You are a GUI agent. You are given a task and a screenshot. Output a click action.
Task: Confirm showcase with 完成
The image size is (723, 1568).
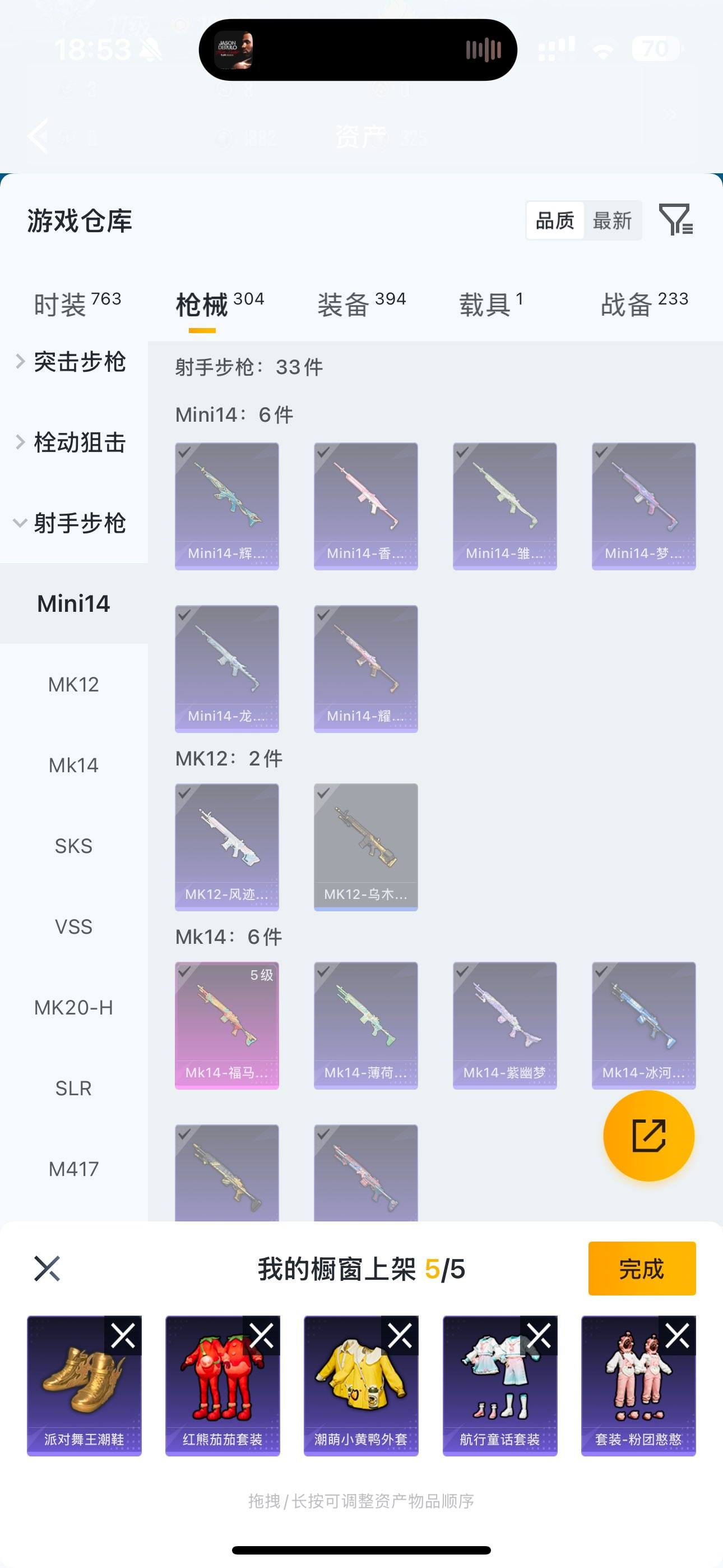(x=641, y=1269)
